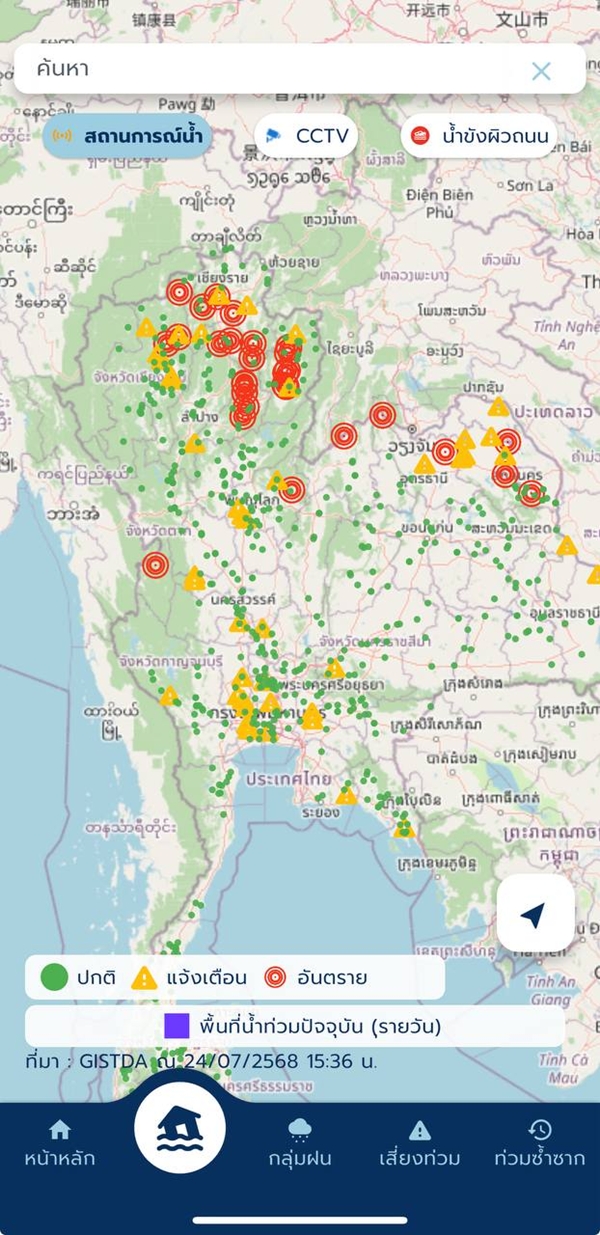Open the flood map center button
This screenshot has width=600, height=1235.
coord(180,1127)
